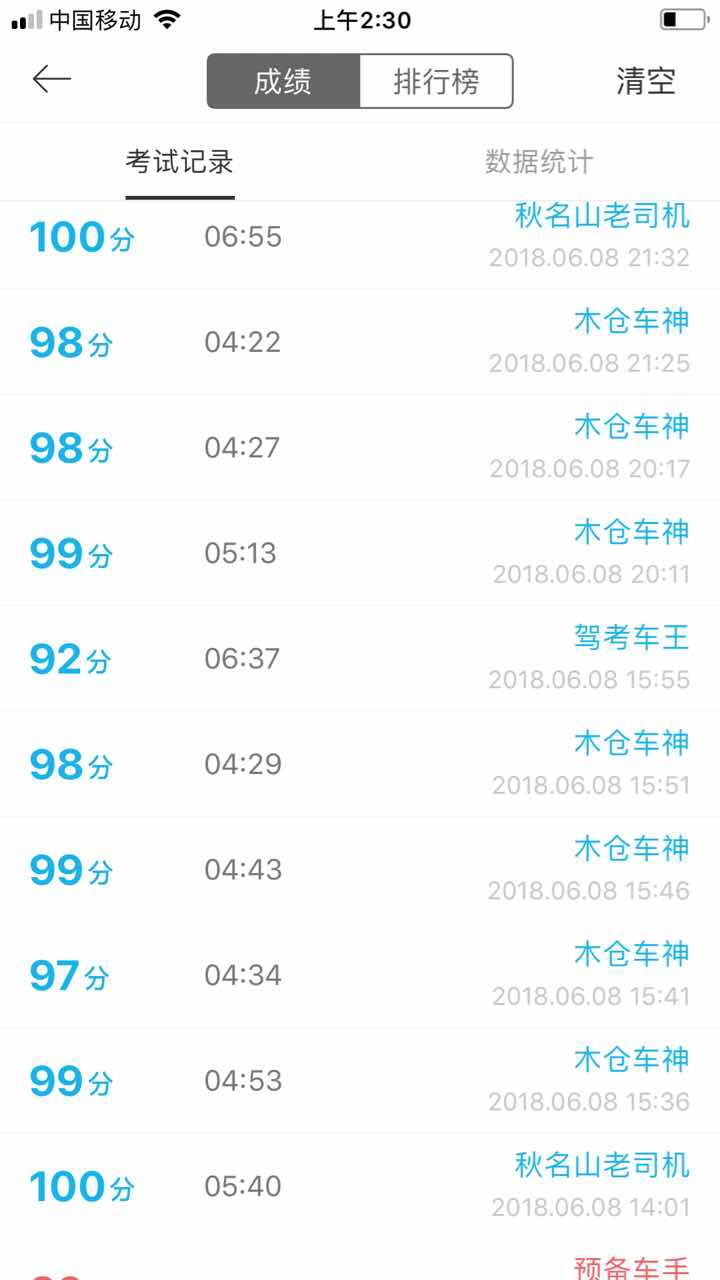
Task: Open the exam record dated 2018.06.08 20:17
Action: [x=360, y=448]
